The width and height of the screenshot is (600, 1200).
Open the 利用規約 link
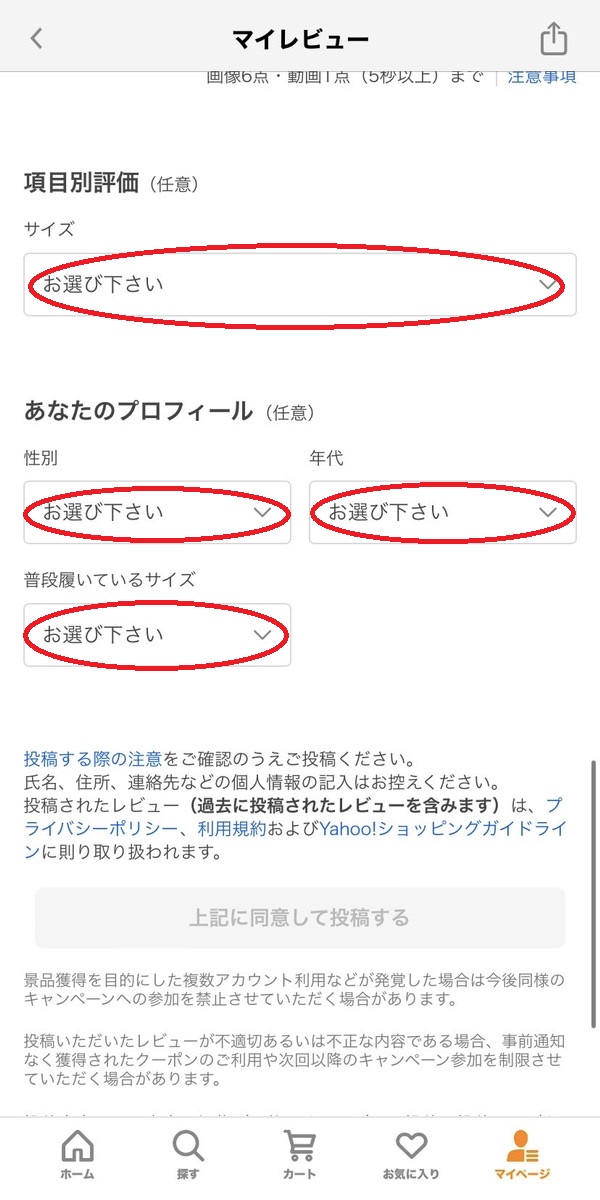(x=231, y=829)
